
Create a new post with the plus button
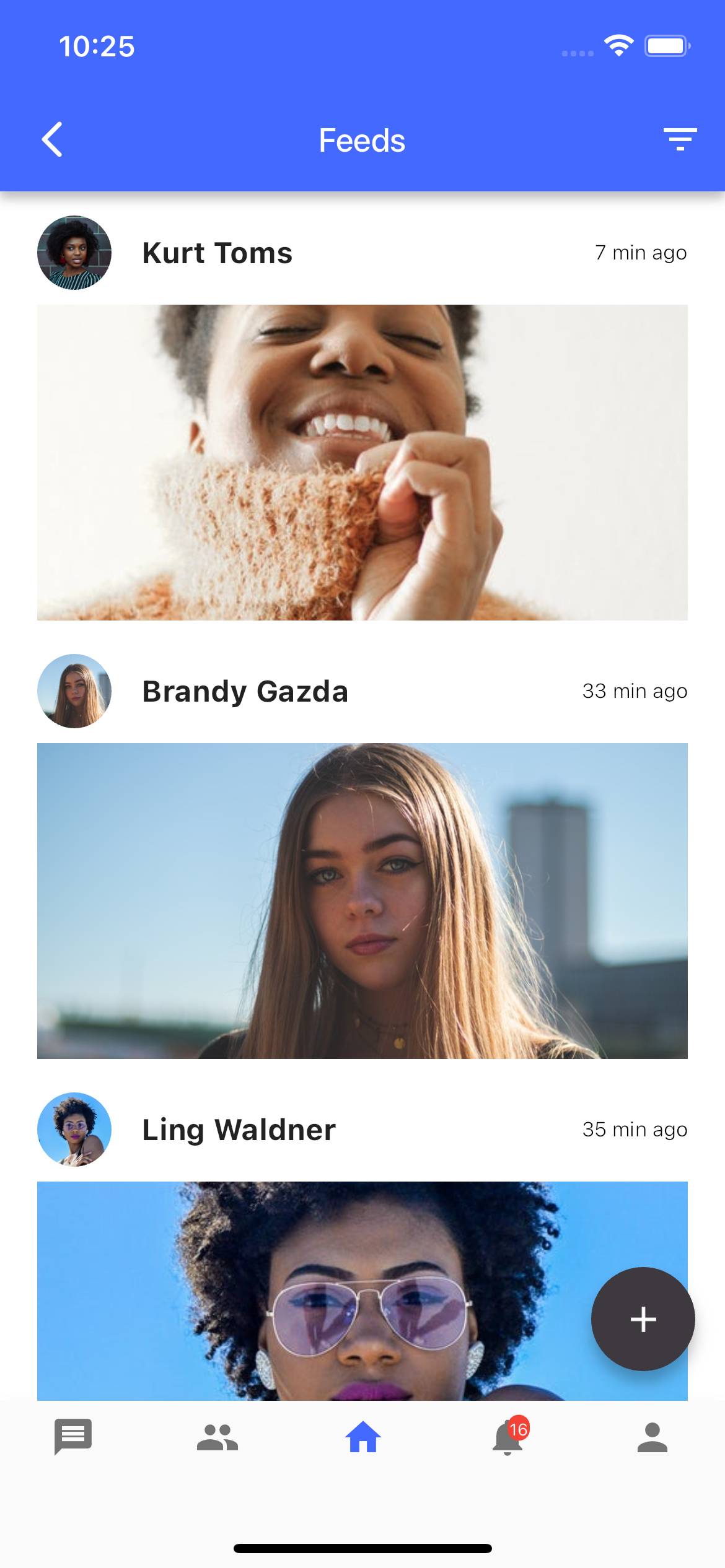pyautogui.click(x=643, y=1318)
